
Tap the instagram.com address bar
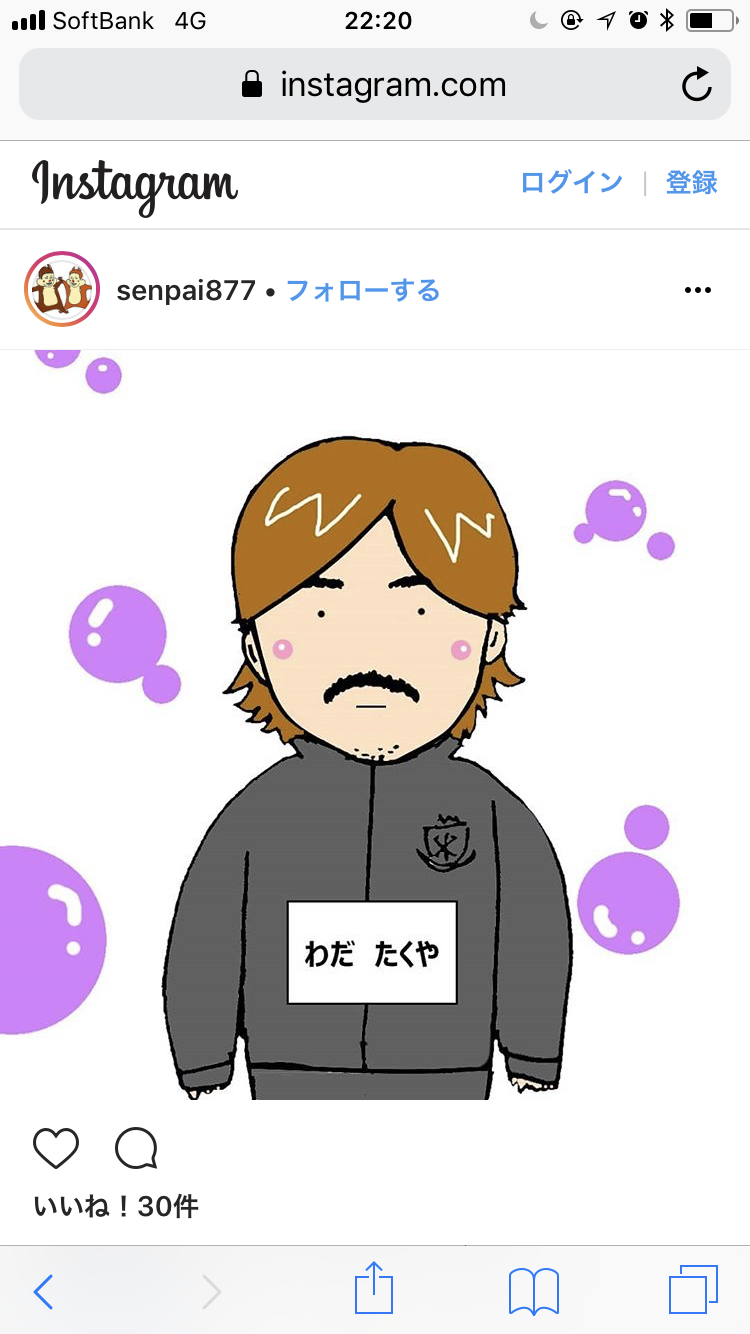click(x=375, y=85)
